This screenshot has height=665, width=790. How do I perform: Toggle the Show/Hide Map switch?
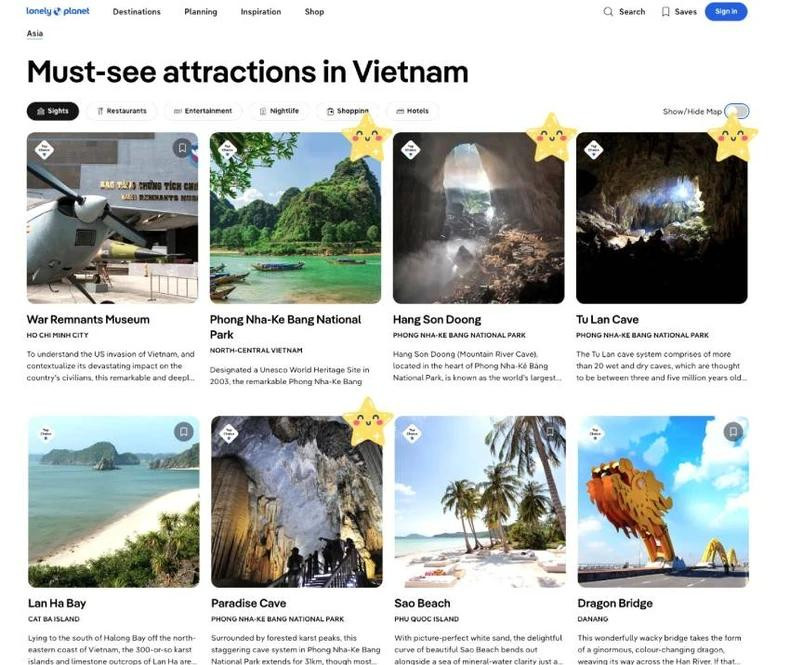(737, 111)
